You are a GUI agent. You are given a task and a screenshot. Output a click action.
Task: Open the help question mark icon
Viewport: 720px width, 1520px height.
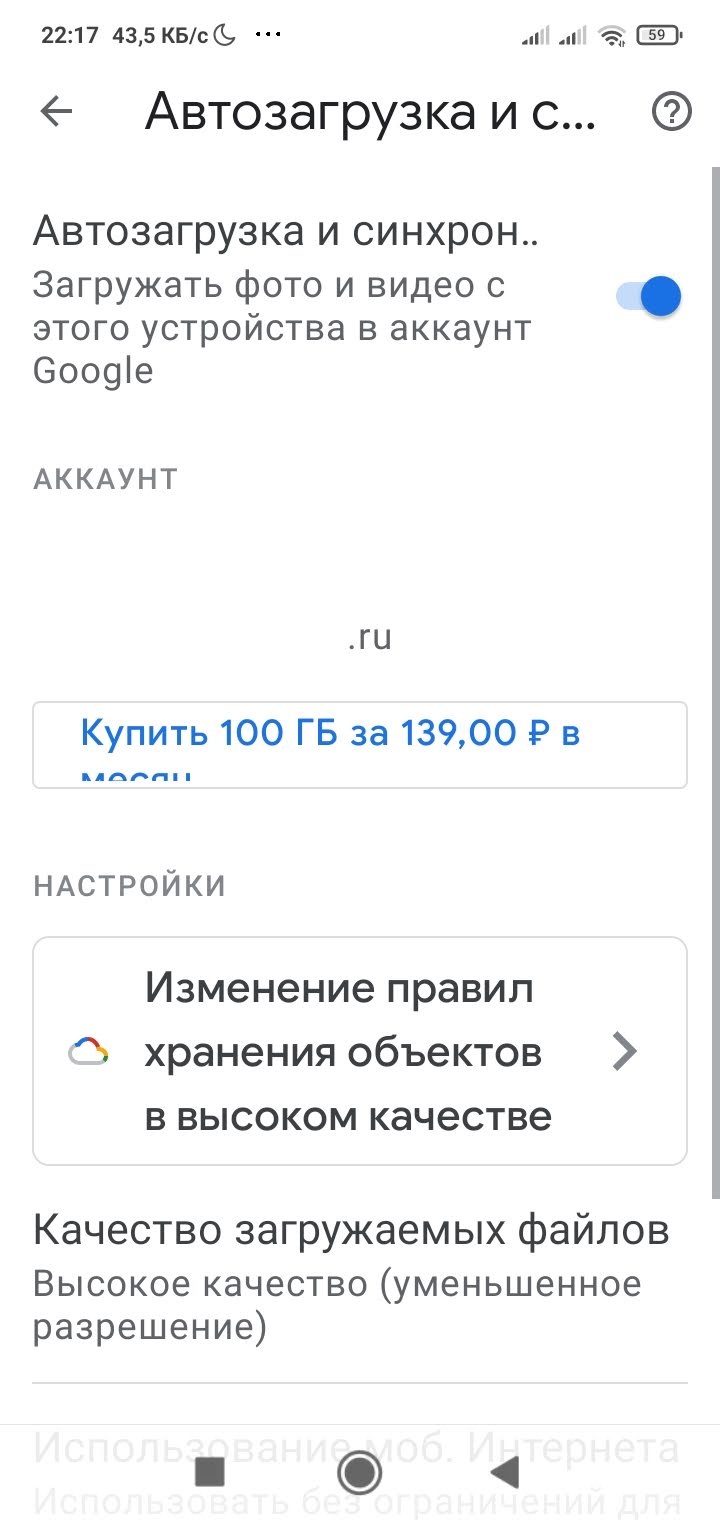pos(671,112)
